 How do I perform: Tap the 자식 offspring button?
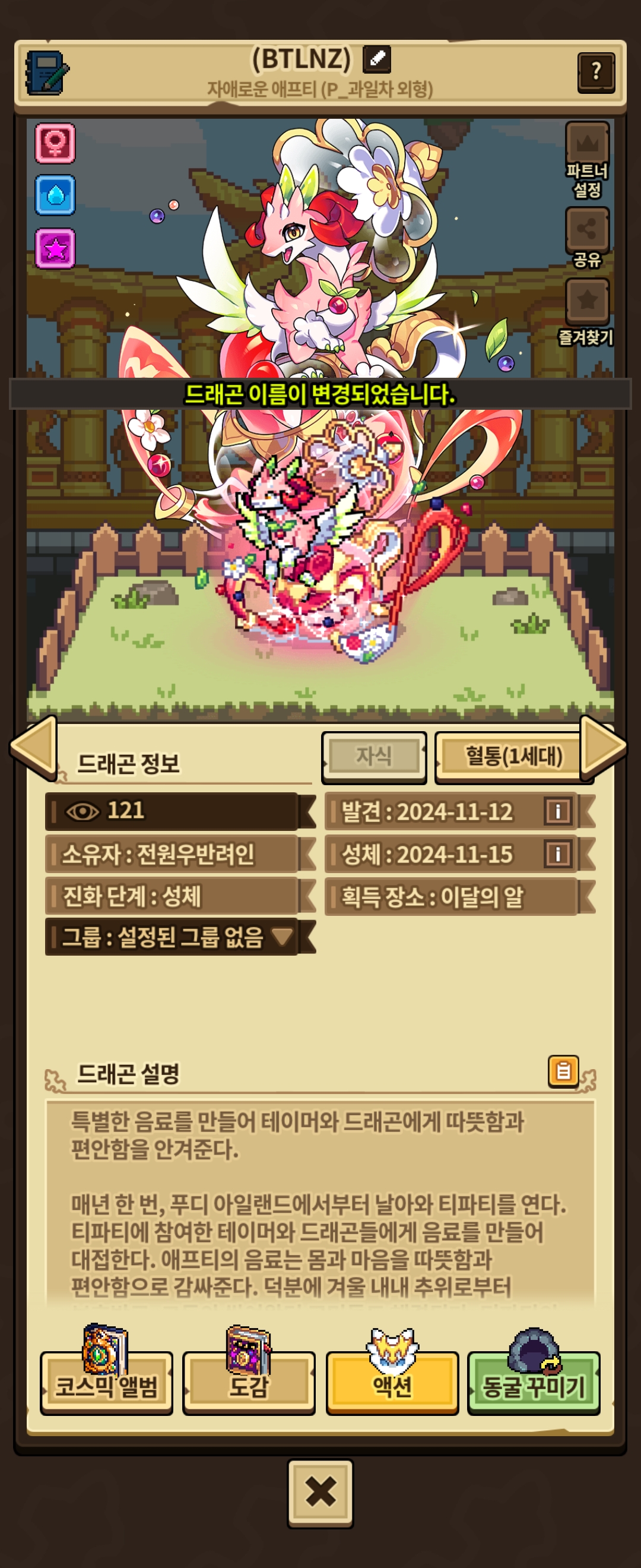[373, 757]
